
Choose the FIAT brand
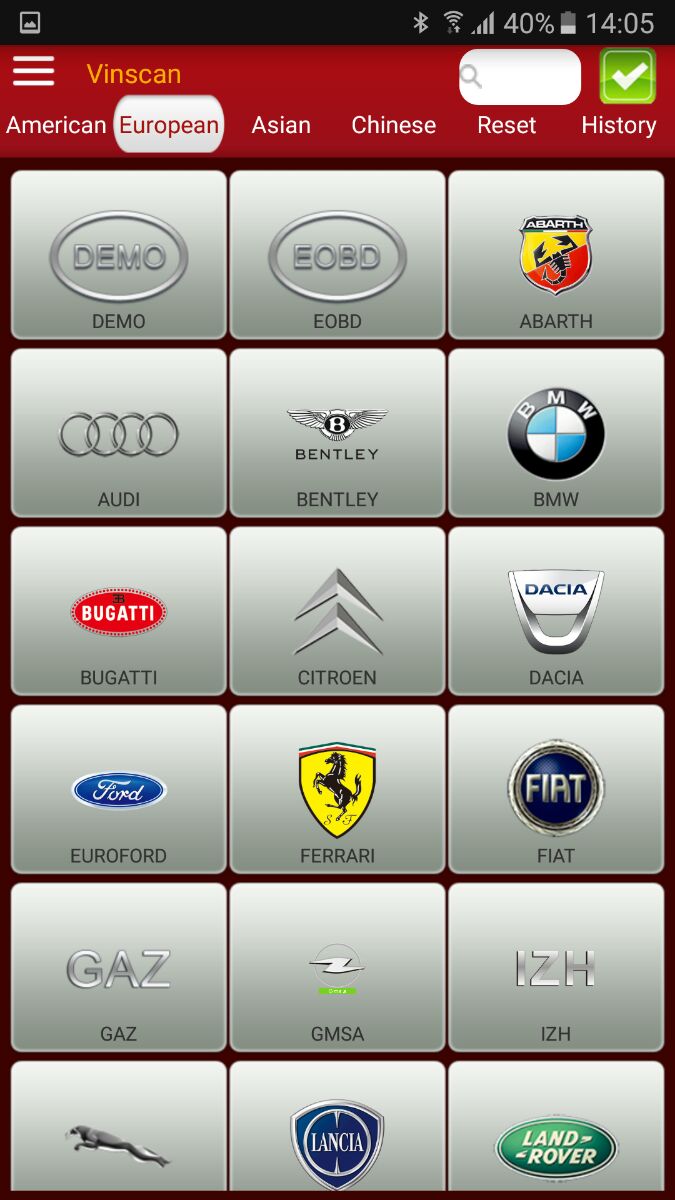click(556, 790)
